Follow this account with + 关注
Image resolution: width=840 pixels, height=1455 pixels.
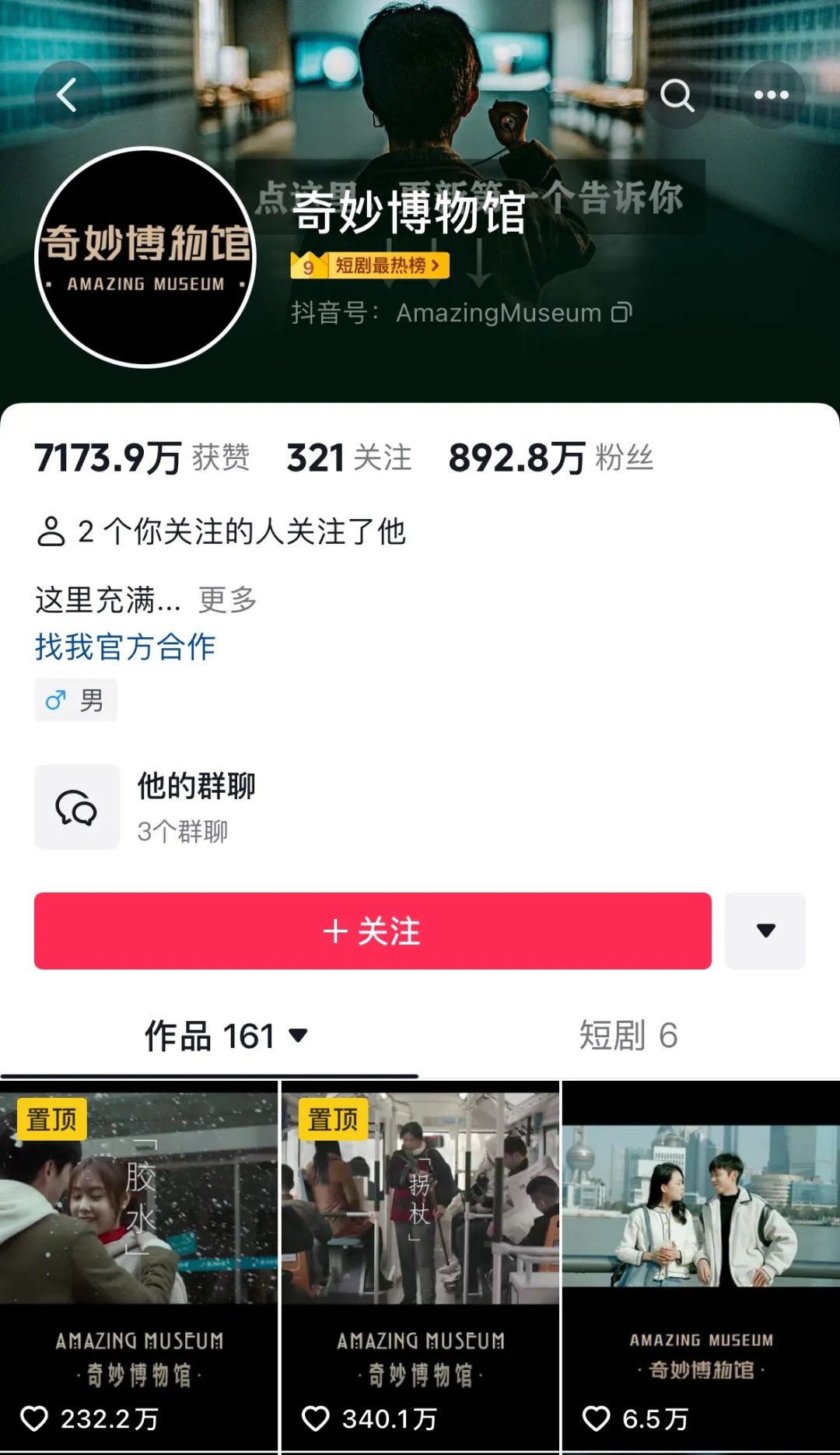tap(373, 931)
